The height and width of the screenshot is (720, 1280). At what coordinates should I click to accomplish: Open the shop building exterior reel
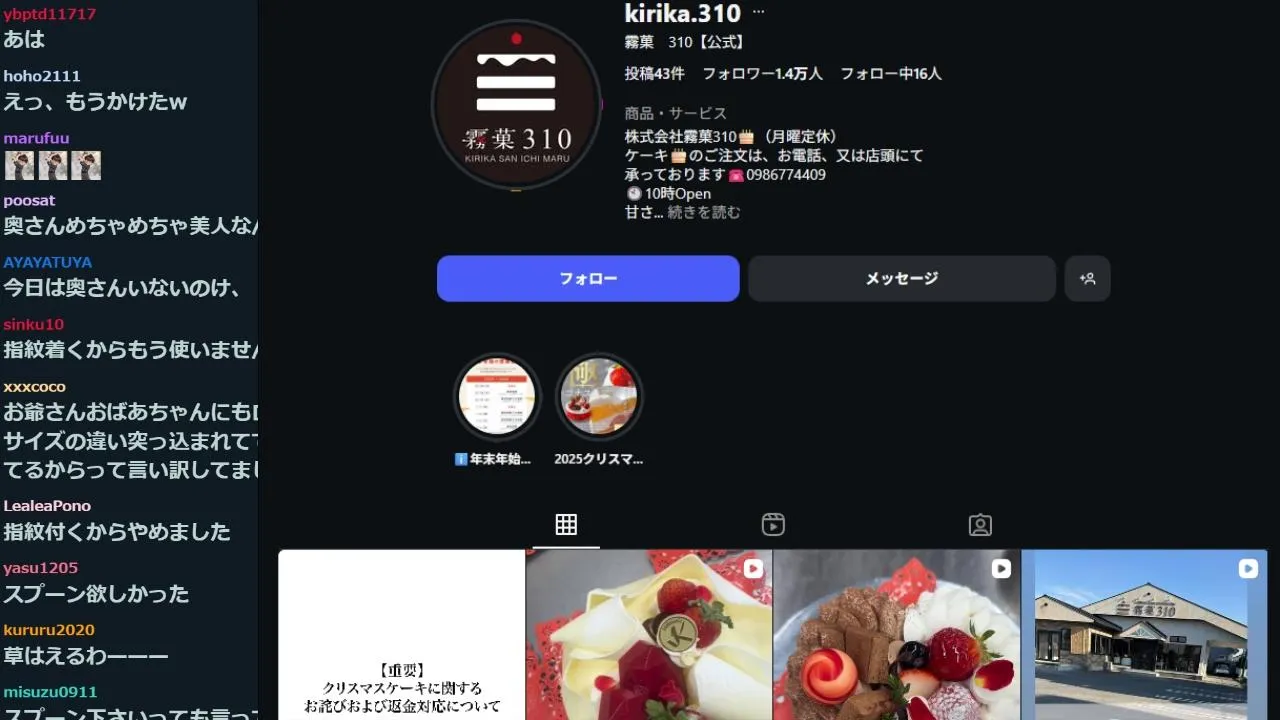(1144, 635)
